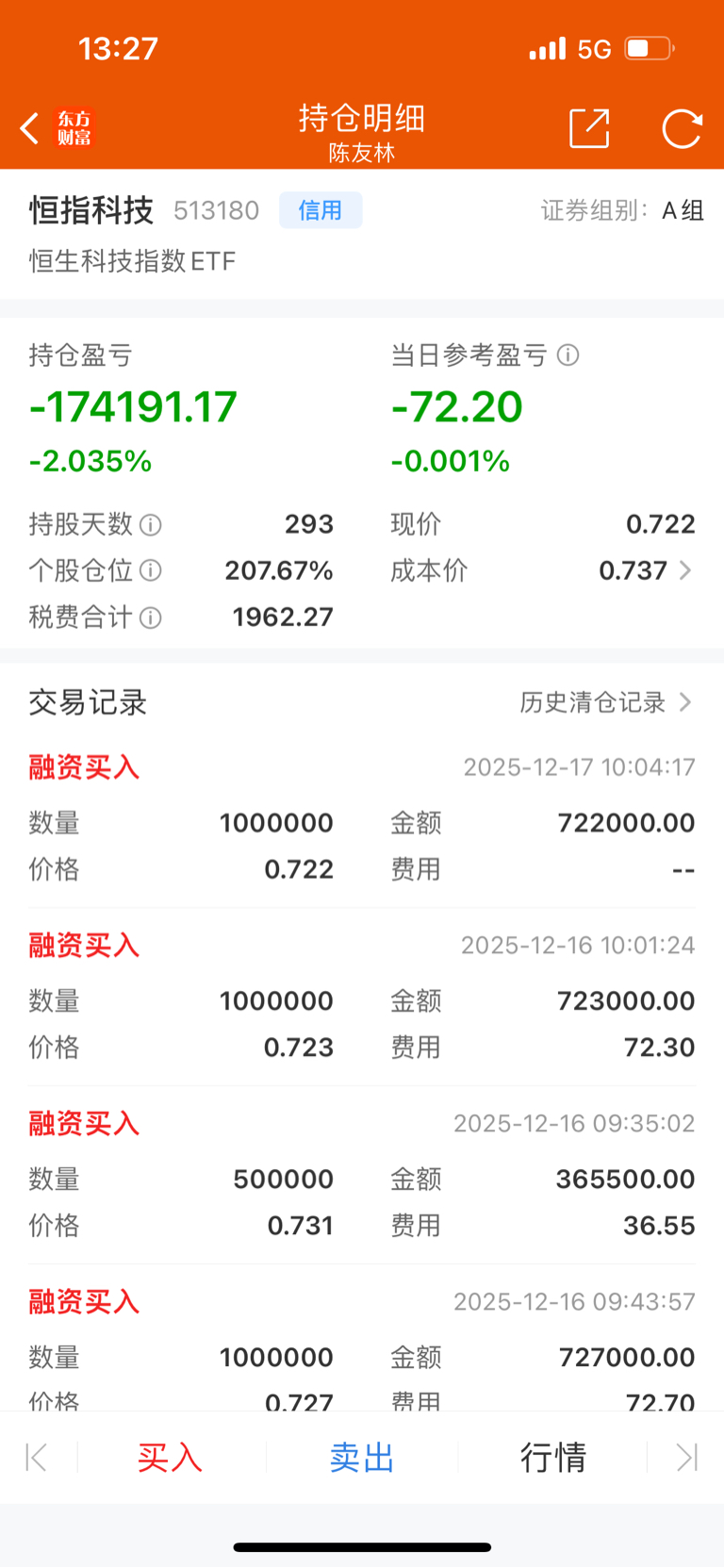Open 成本价 details via the chevron
This screenshot has height=1568, width=724.
685,570
